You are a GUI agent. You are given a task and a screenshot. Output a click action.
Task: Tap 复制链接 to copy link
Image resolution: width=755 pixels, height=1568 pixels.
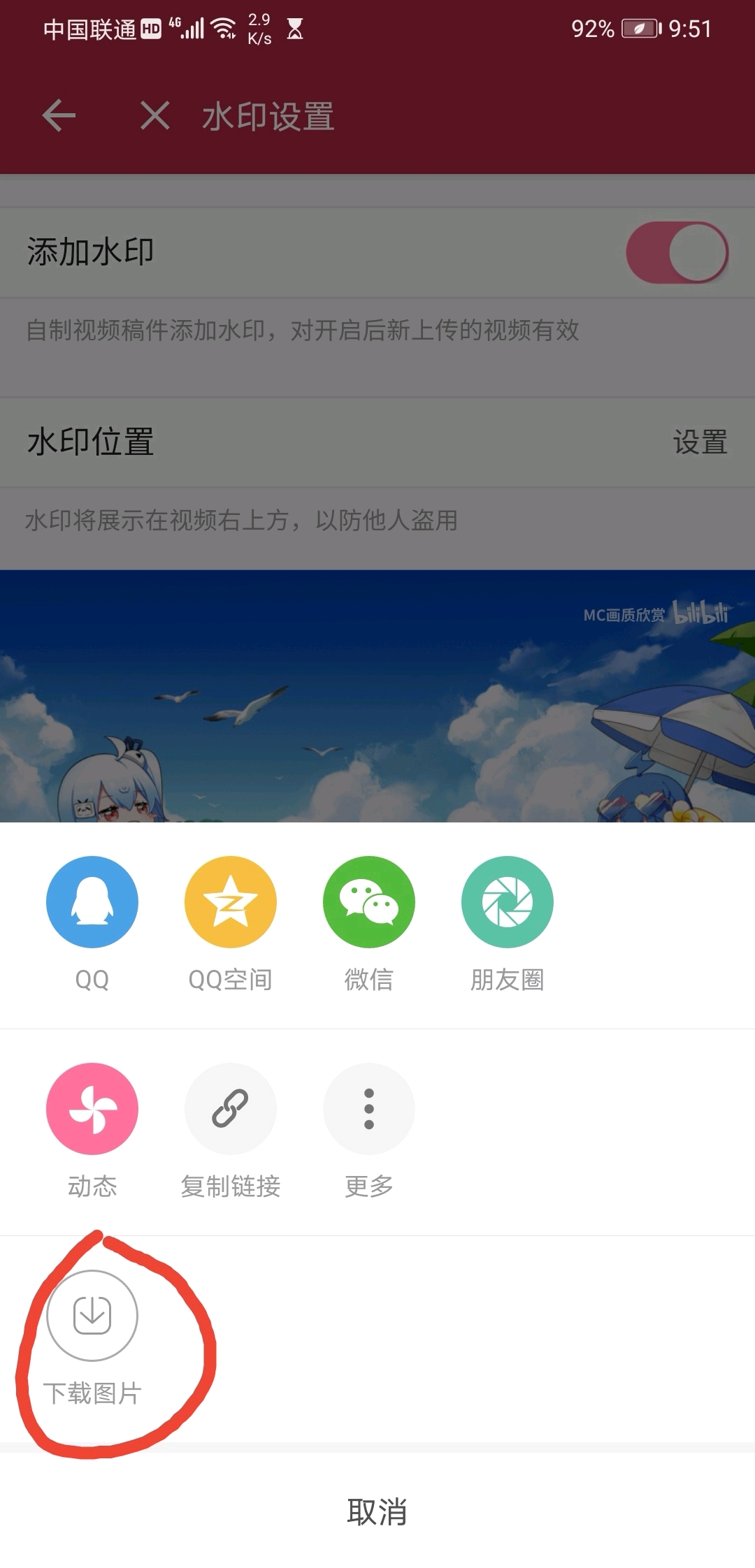[230, 1109]
